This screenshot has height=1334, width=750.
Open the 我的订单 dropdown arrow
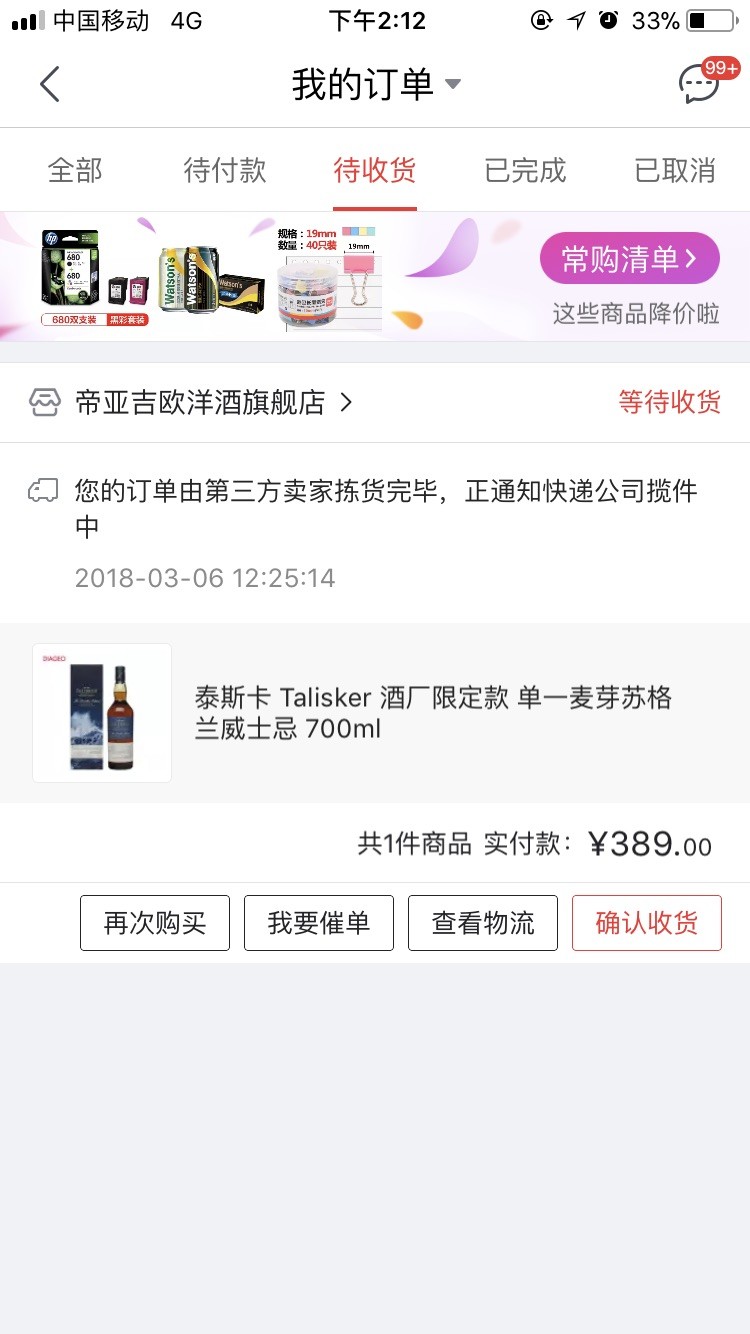pos(455,84)
